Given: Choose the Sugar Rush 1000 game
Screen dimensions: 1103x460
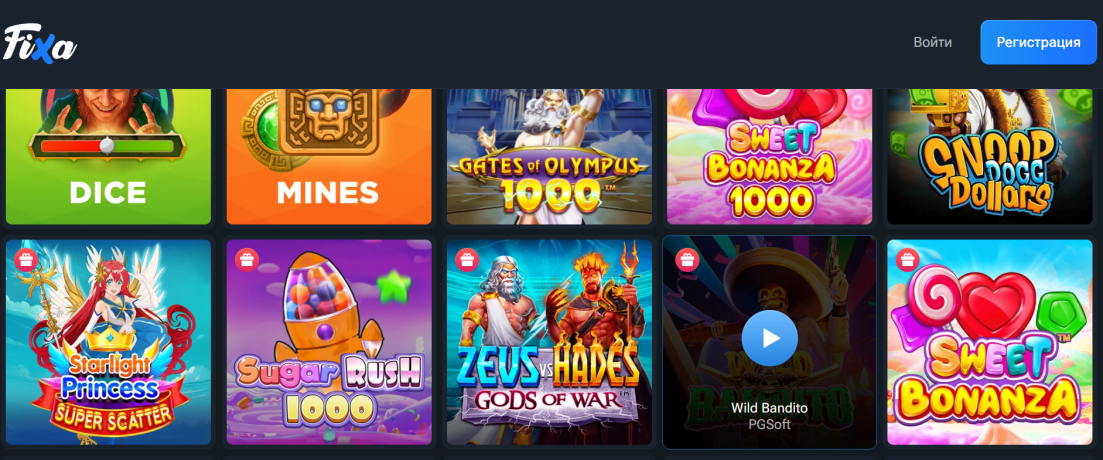Looking at the screenshot, I should pyautogui.click(x=329, y=342).
